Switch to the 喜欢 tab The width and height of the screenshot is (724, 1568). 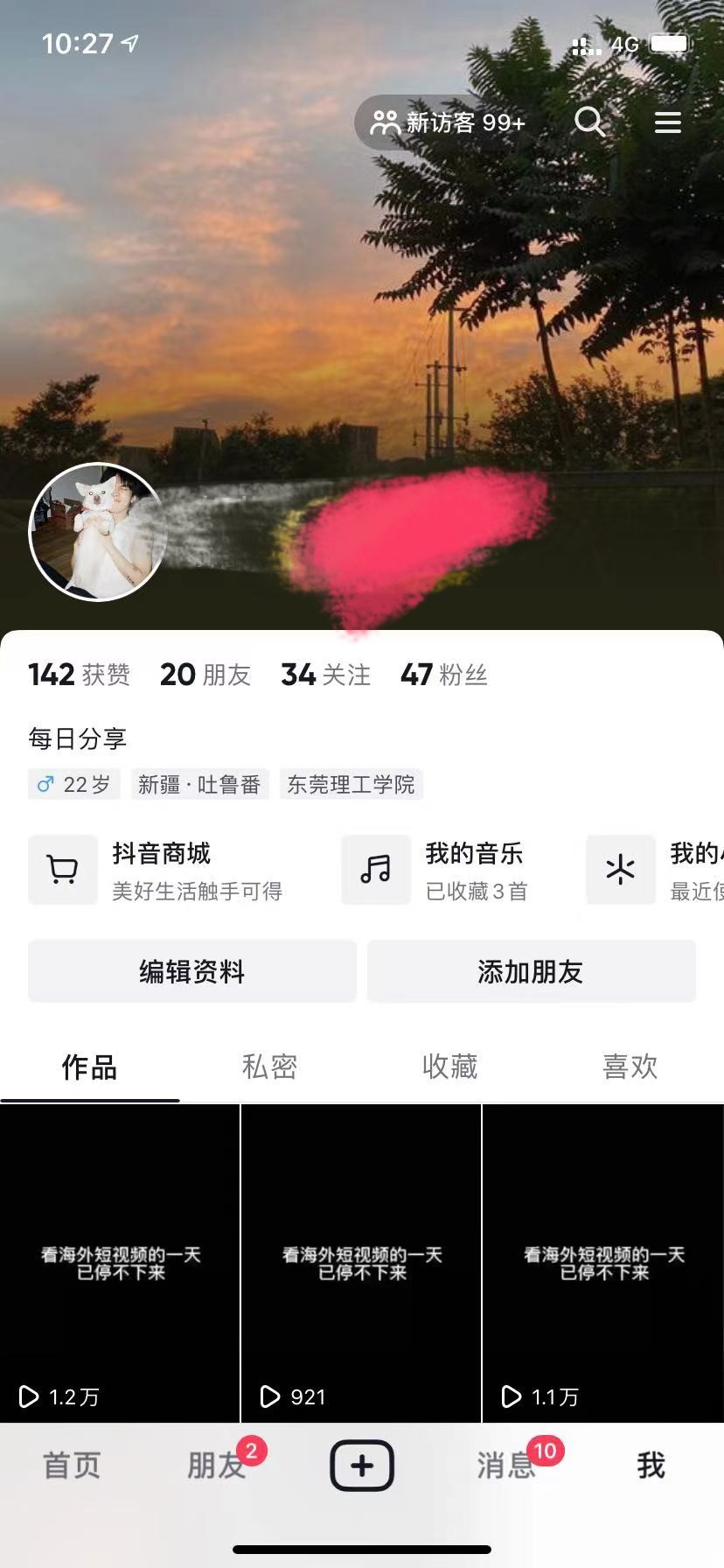tap(630, 1067)
